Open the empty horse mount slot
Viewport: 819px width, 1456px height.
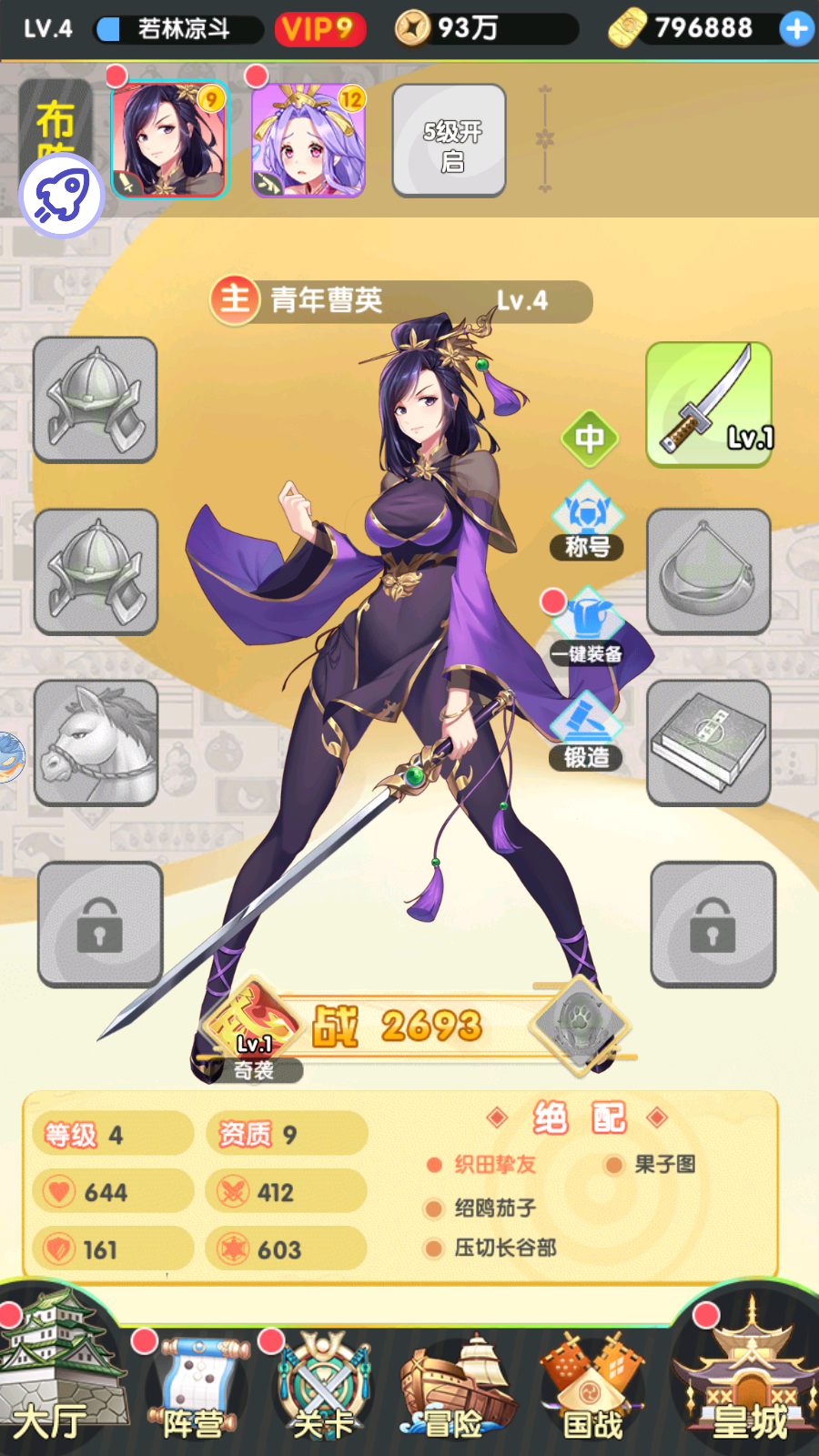96,743
